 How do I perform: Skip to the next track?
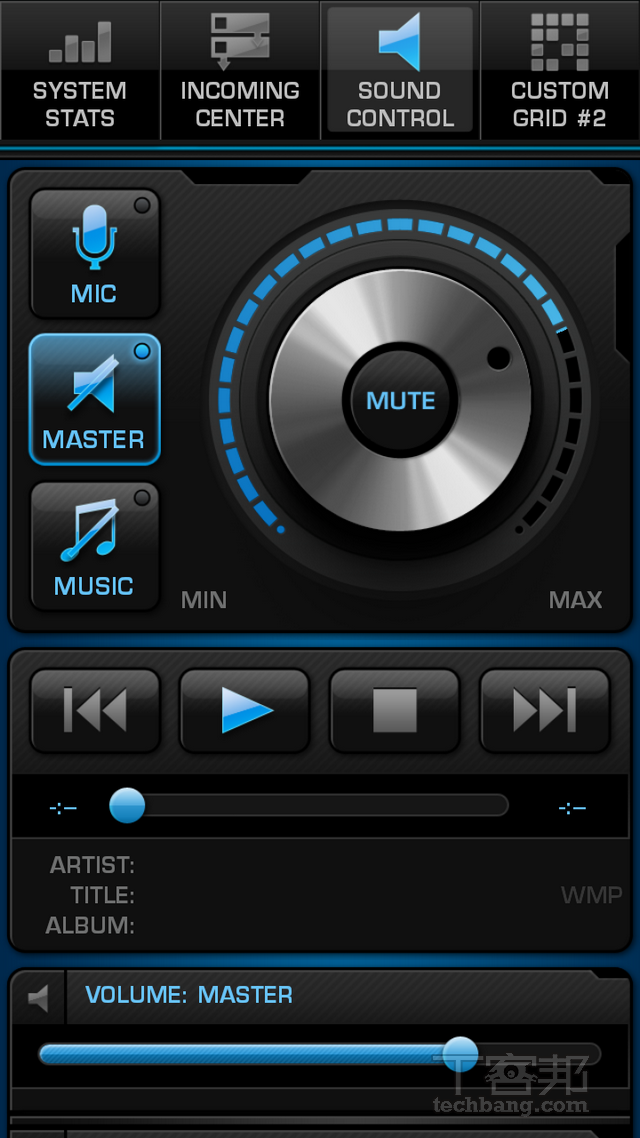[x=544, y=710]
